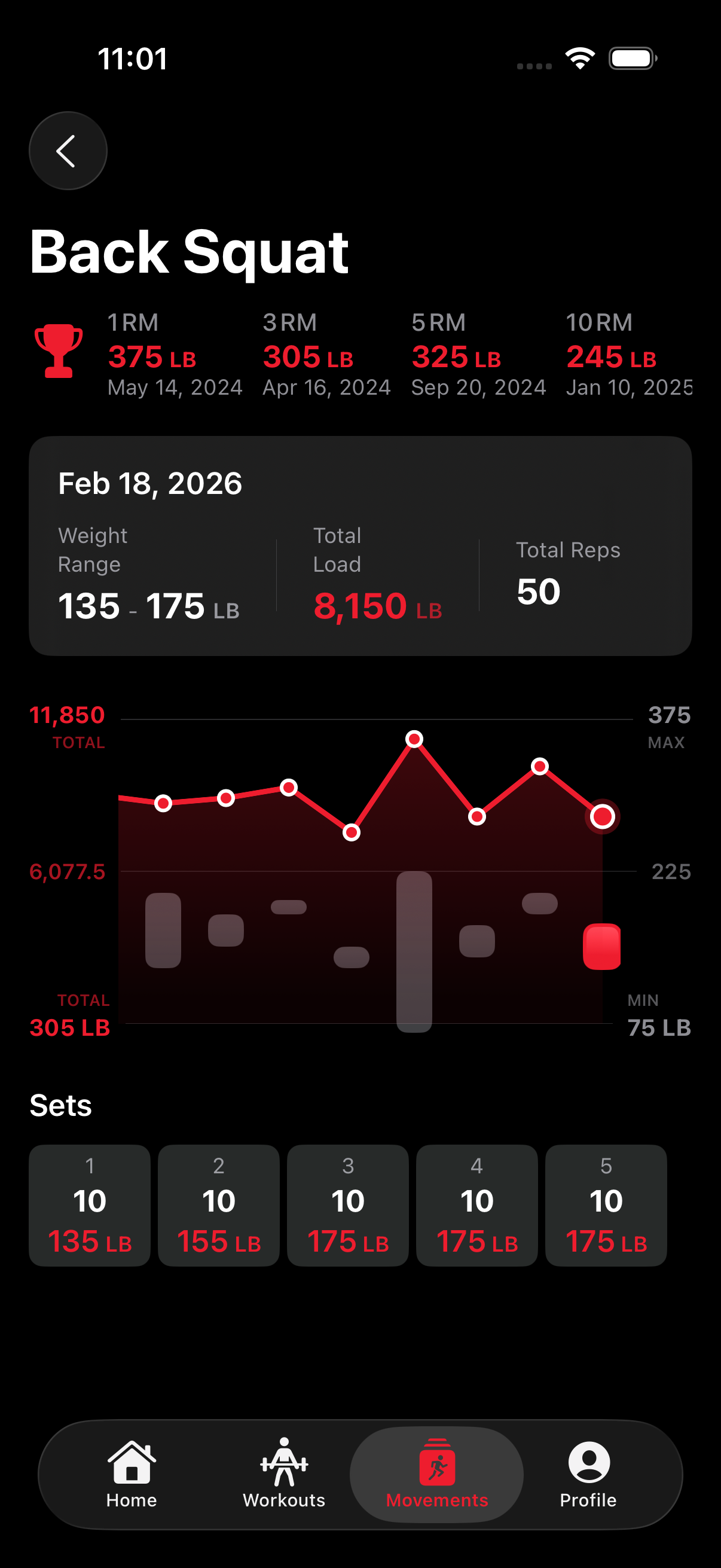Tap the Total Load value 8,150 LB
Screen dimensions: 721x1568
click(x=377, y=606)
